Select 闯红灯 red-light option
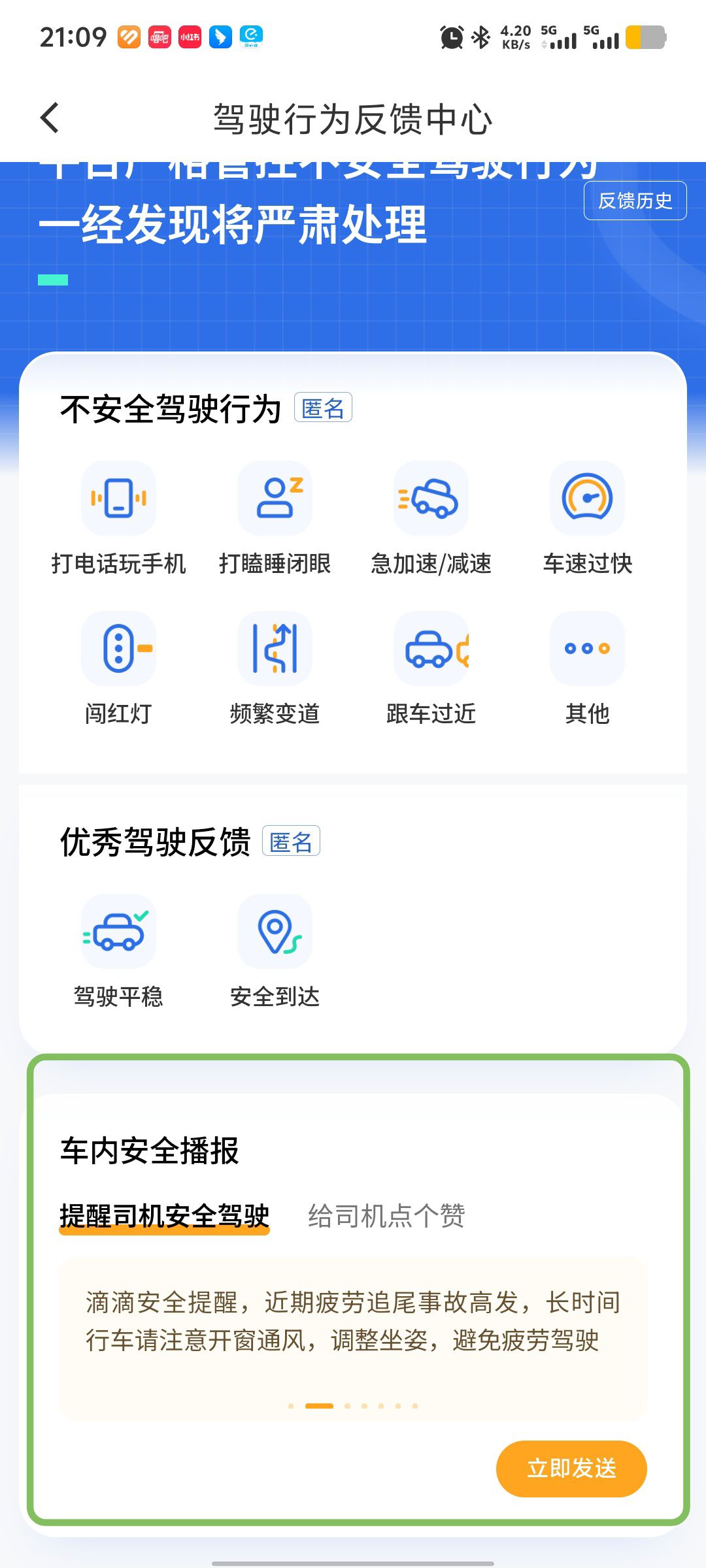Screen dimensions: 706x1568 click(118, 669)
